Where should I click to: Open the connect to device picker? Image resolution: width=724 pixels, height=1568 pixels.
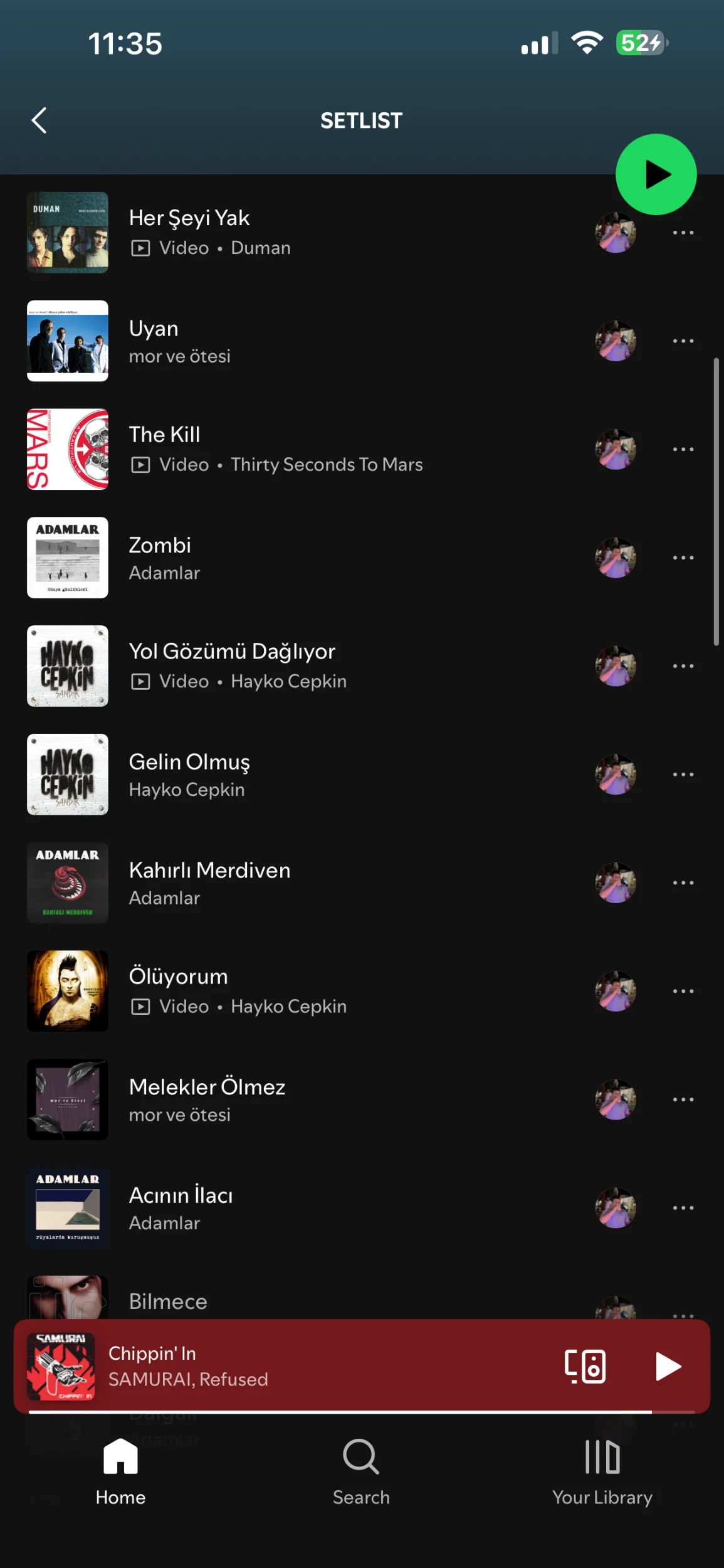[x=585, y=1366]
